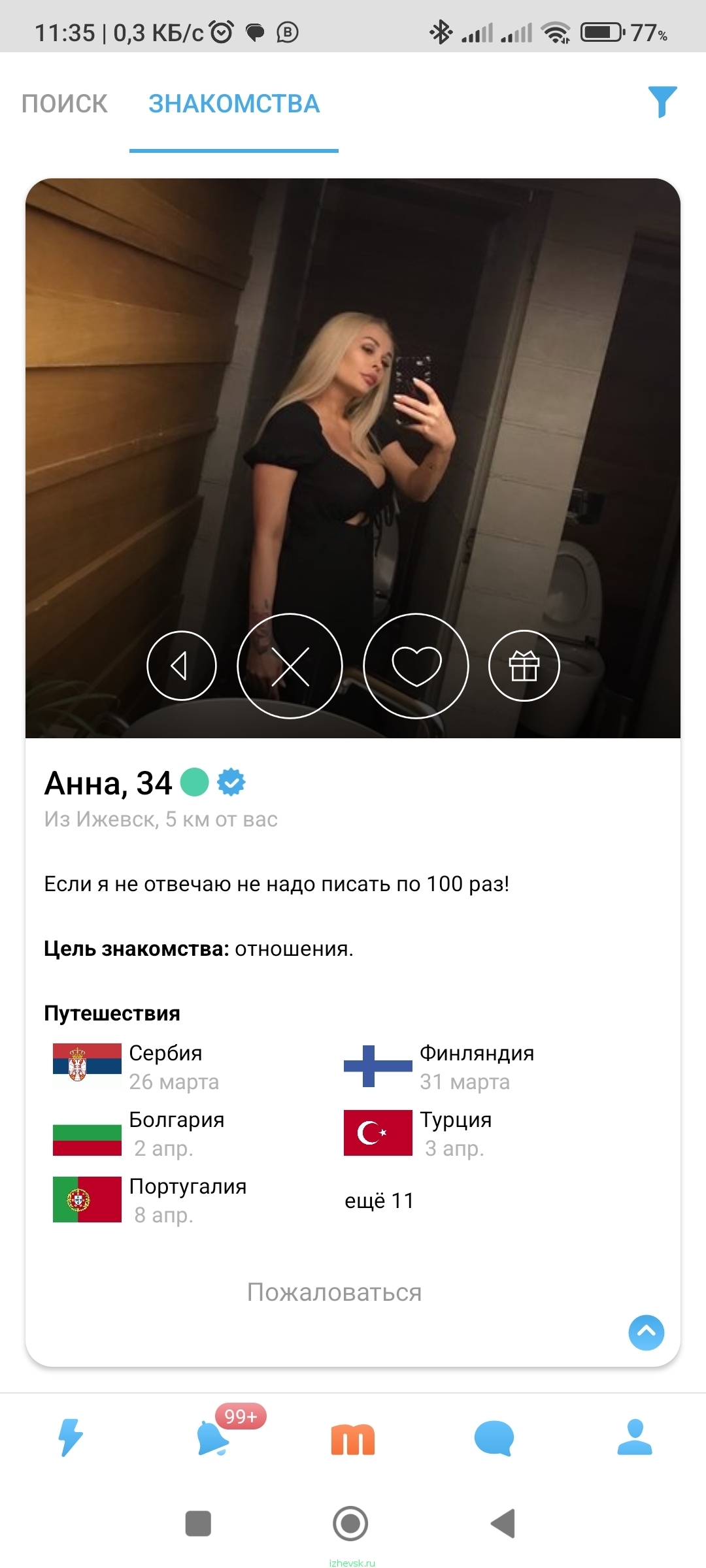Like Anna's profile with the heart

point(416,666)
